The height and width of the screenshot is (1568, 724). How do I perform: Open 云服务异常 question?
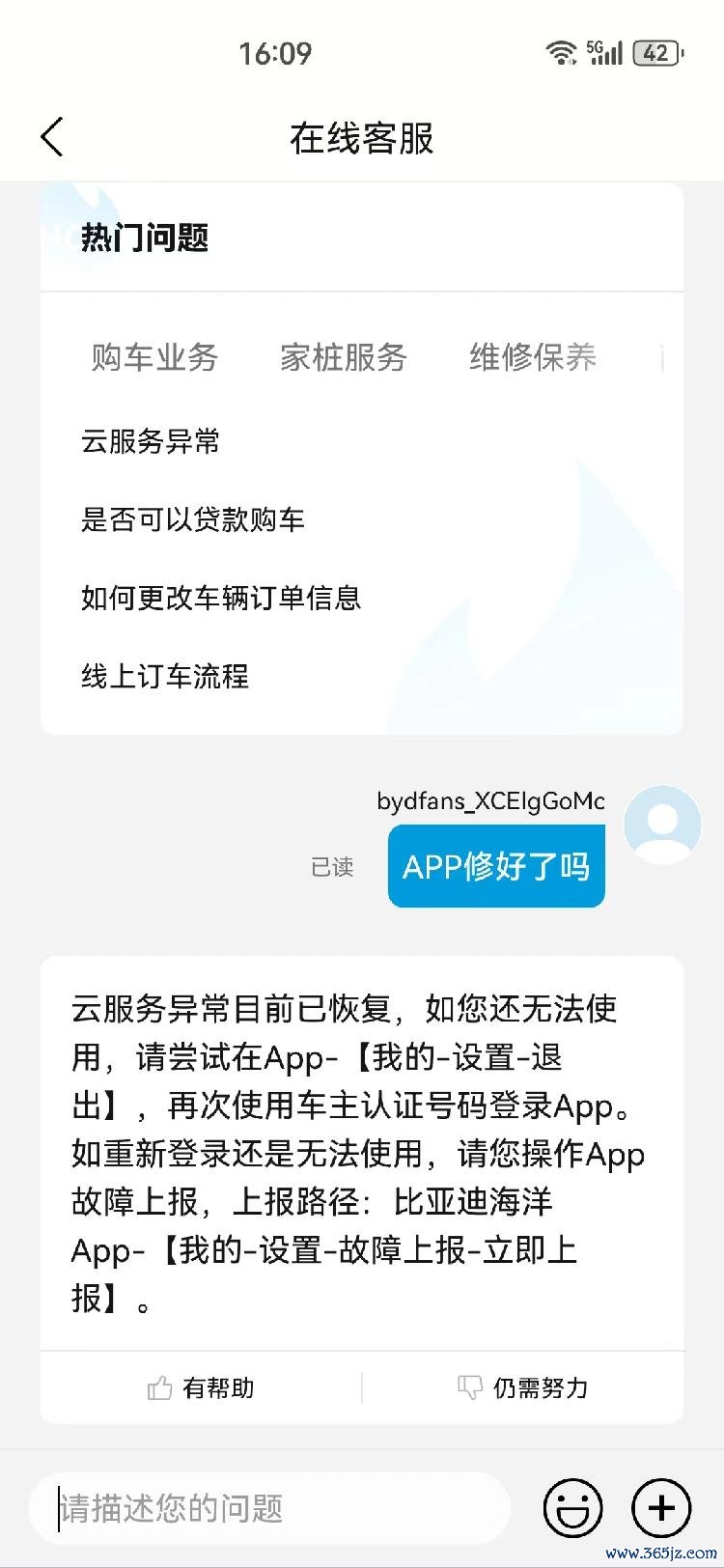pos(151,441)
